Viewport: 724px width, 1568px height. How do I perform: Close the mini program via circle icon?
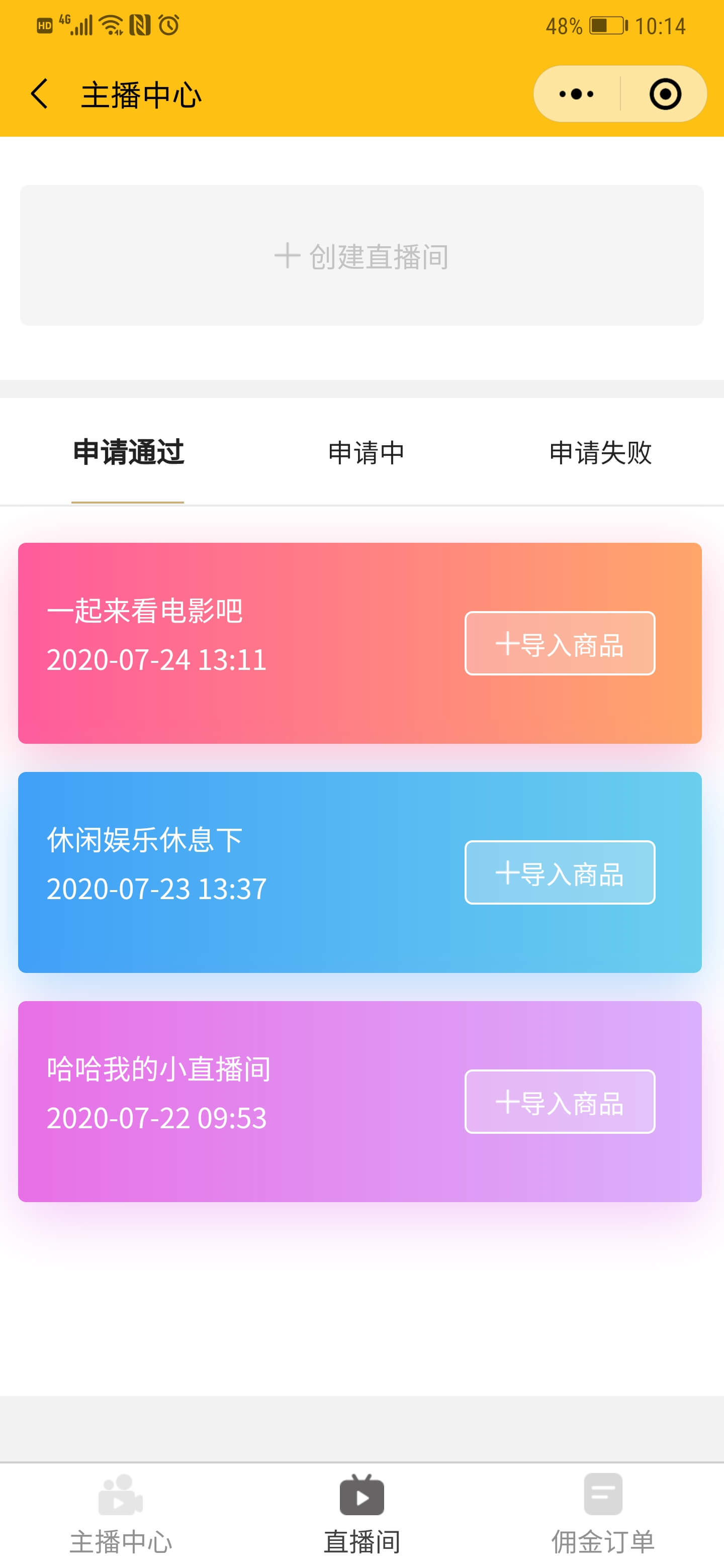(x=665, y=94)
